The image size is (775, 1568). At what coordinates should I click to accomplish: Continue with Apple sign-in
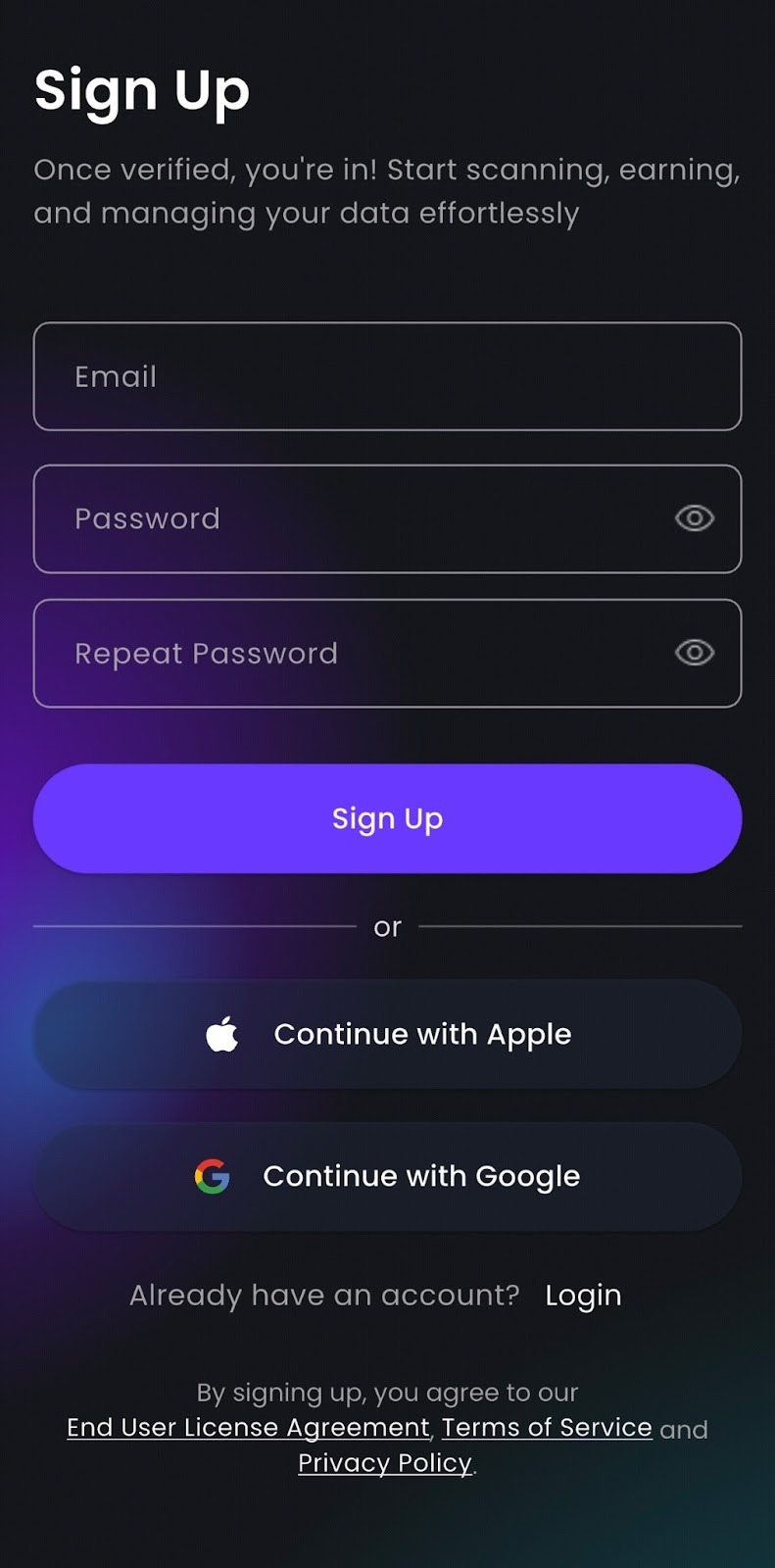(387, 1034)
